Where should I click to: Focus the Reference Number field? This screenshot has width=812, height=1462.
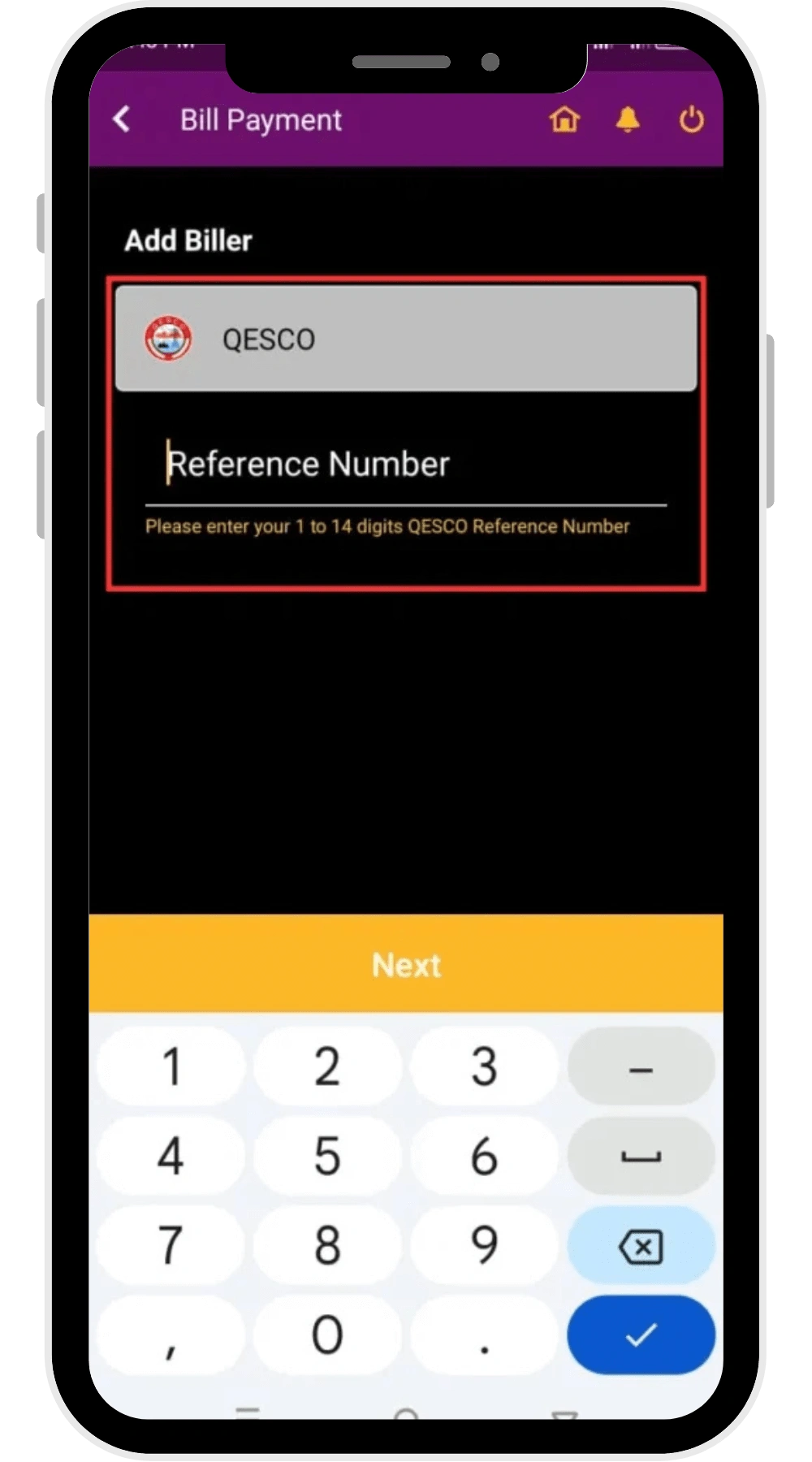point(406,465)
